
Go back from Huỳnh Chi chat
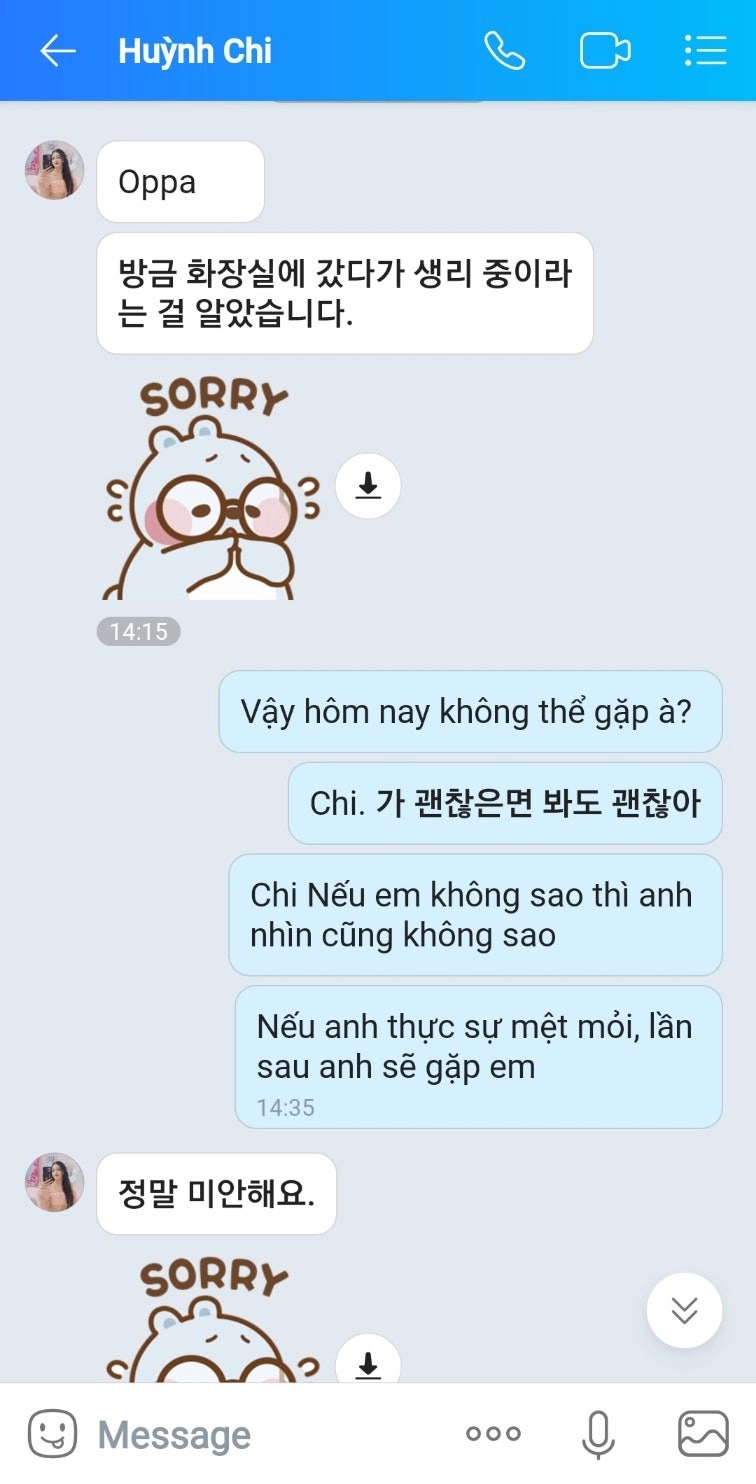(57, 51)
